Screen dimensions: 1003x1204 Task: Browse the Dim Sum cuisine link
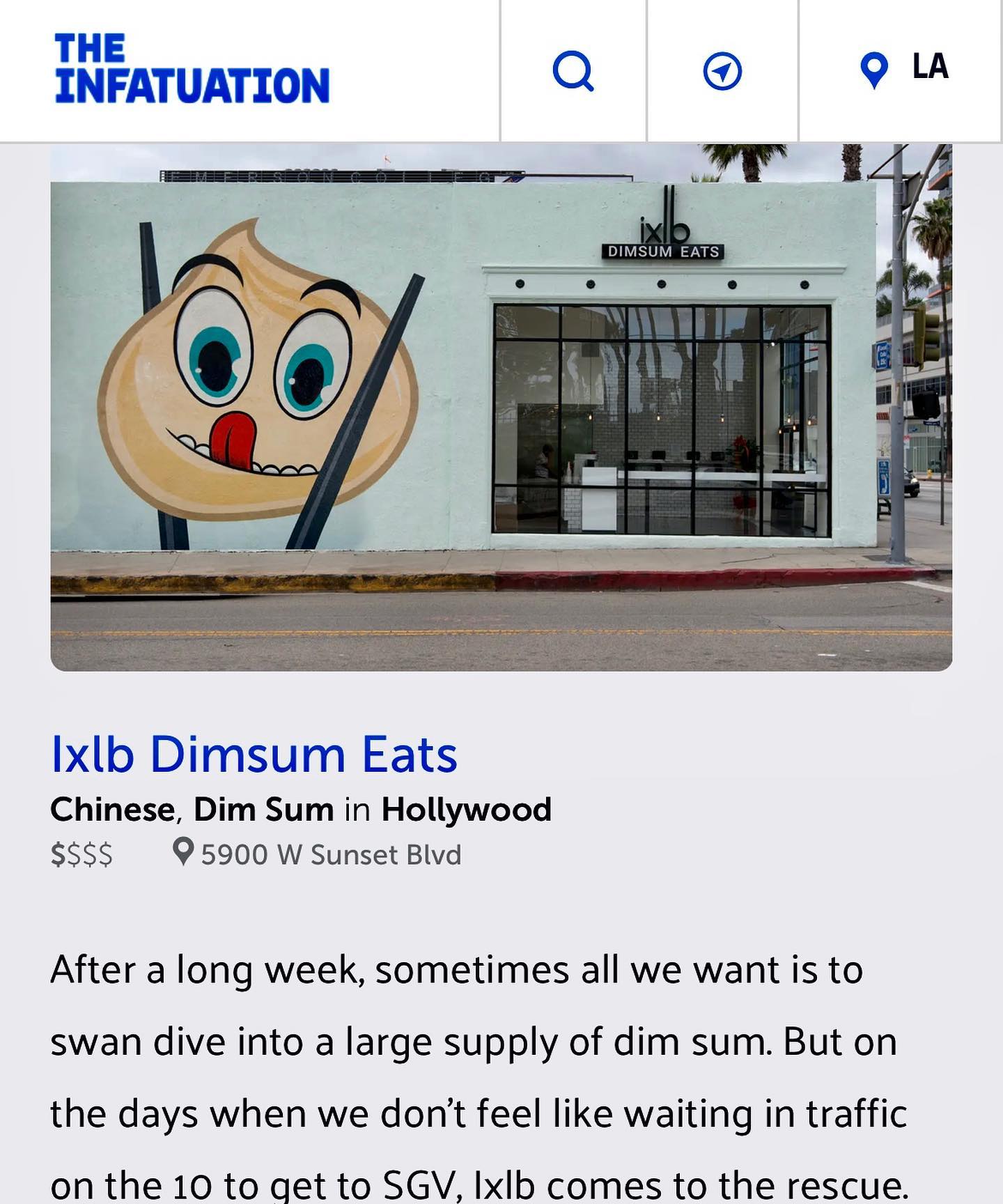click(x=263, y=810)
